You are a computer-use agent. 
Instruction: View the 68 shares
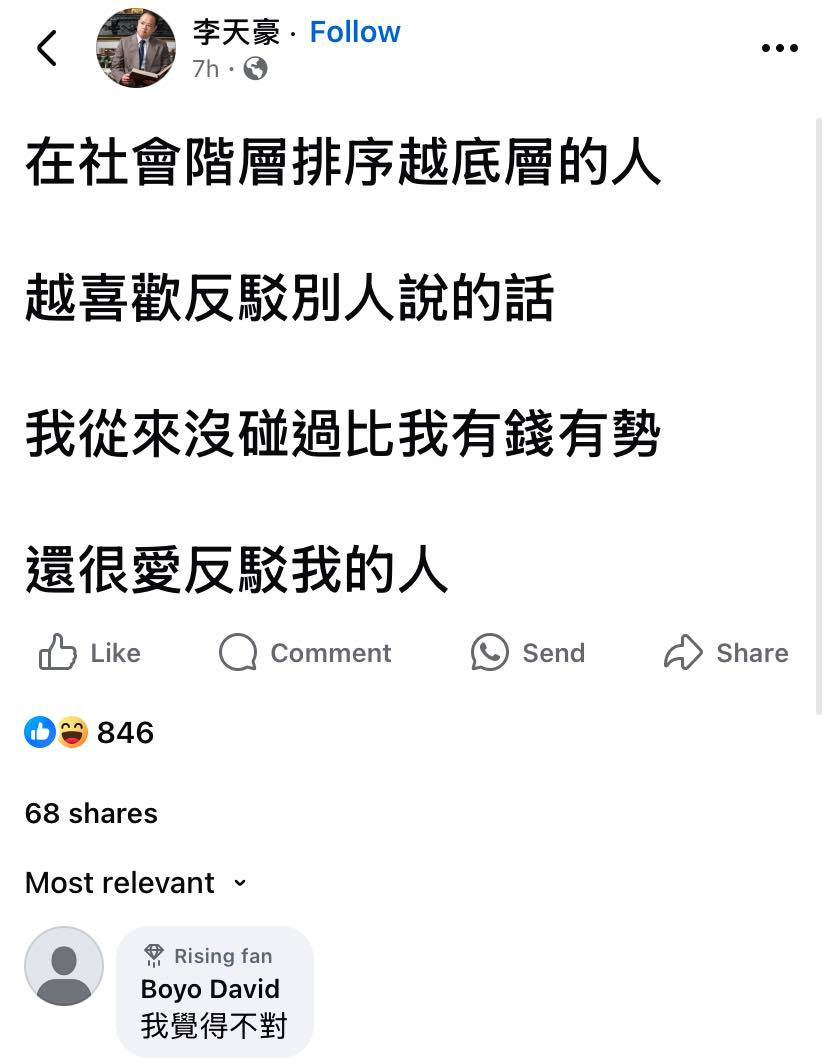pyautogui.click(x=91, y=813)
